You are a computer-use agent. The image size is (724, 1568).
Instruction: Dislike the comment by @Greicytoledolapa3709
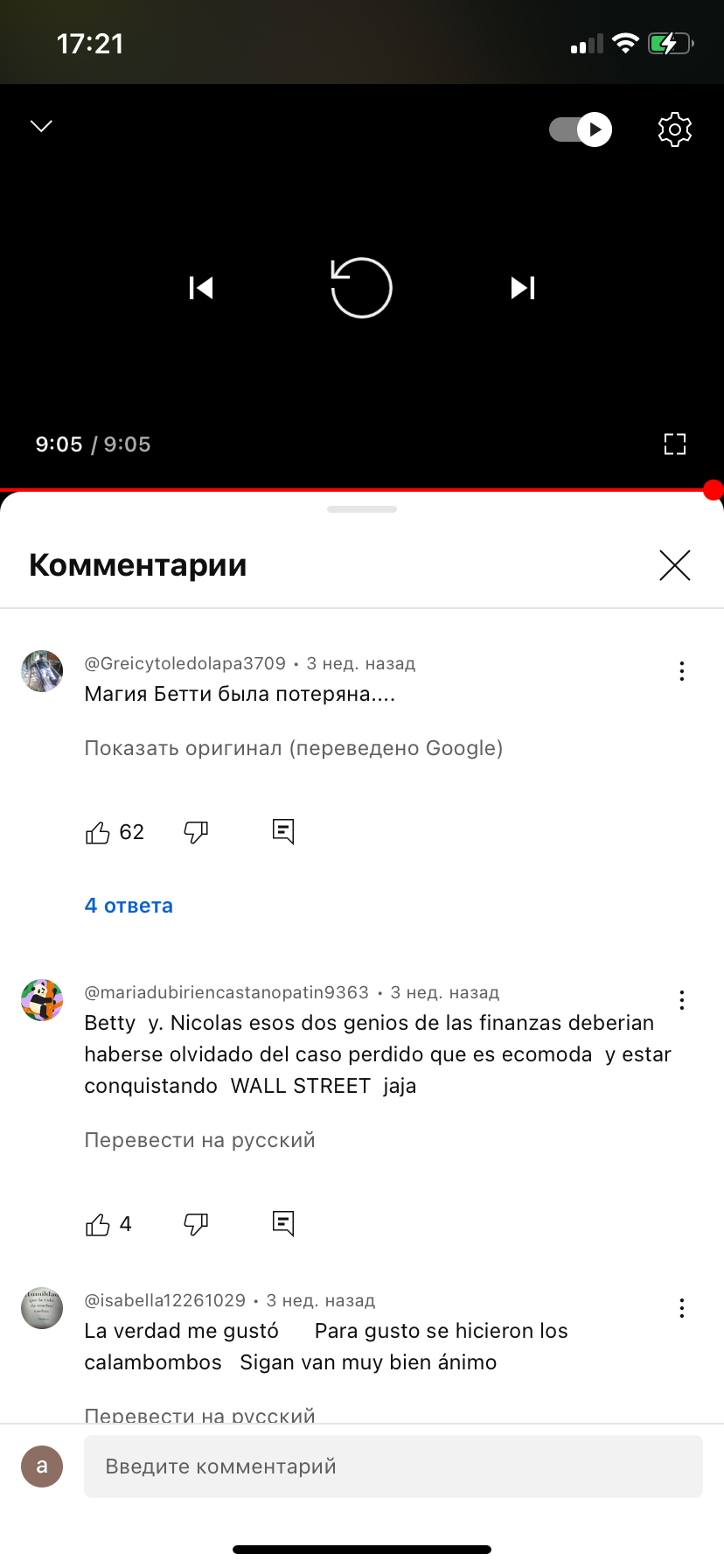(x=196, y=832)
